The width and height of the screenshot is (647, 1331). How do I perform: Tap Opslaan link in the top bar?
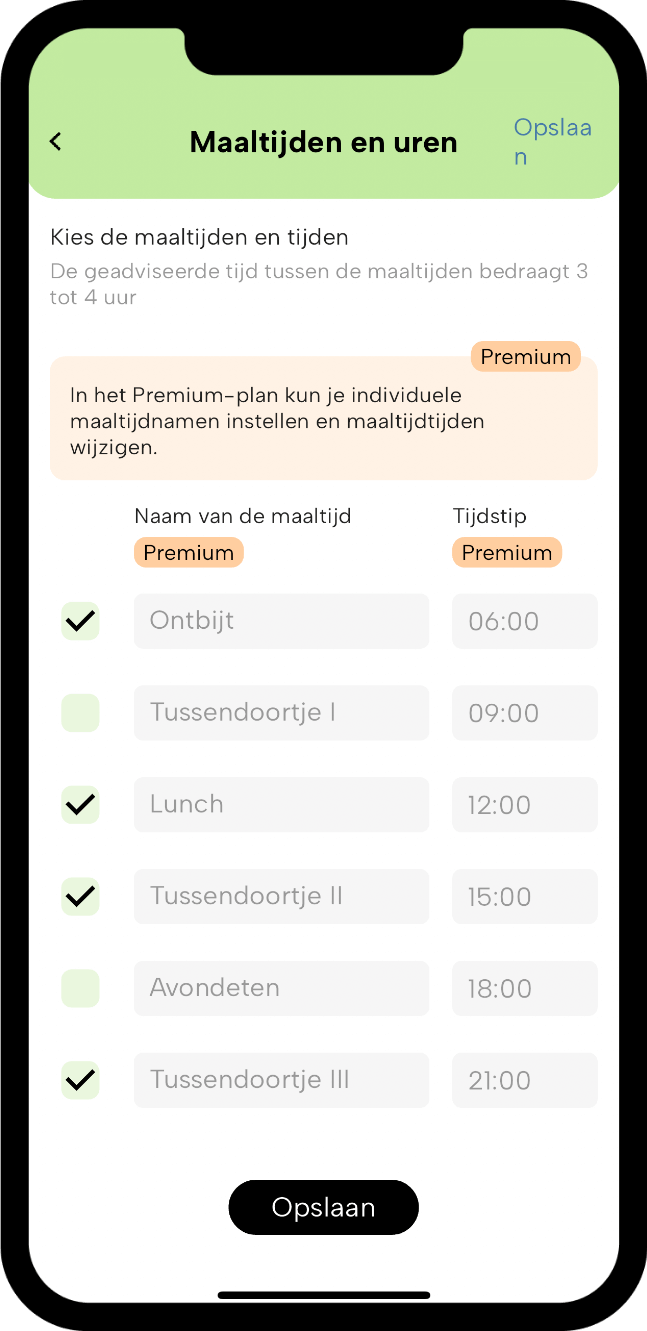point(553,142)
